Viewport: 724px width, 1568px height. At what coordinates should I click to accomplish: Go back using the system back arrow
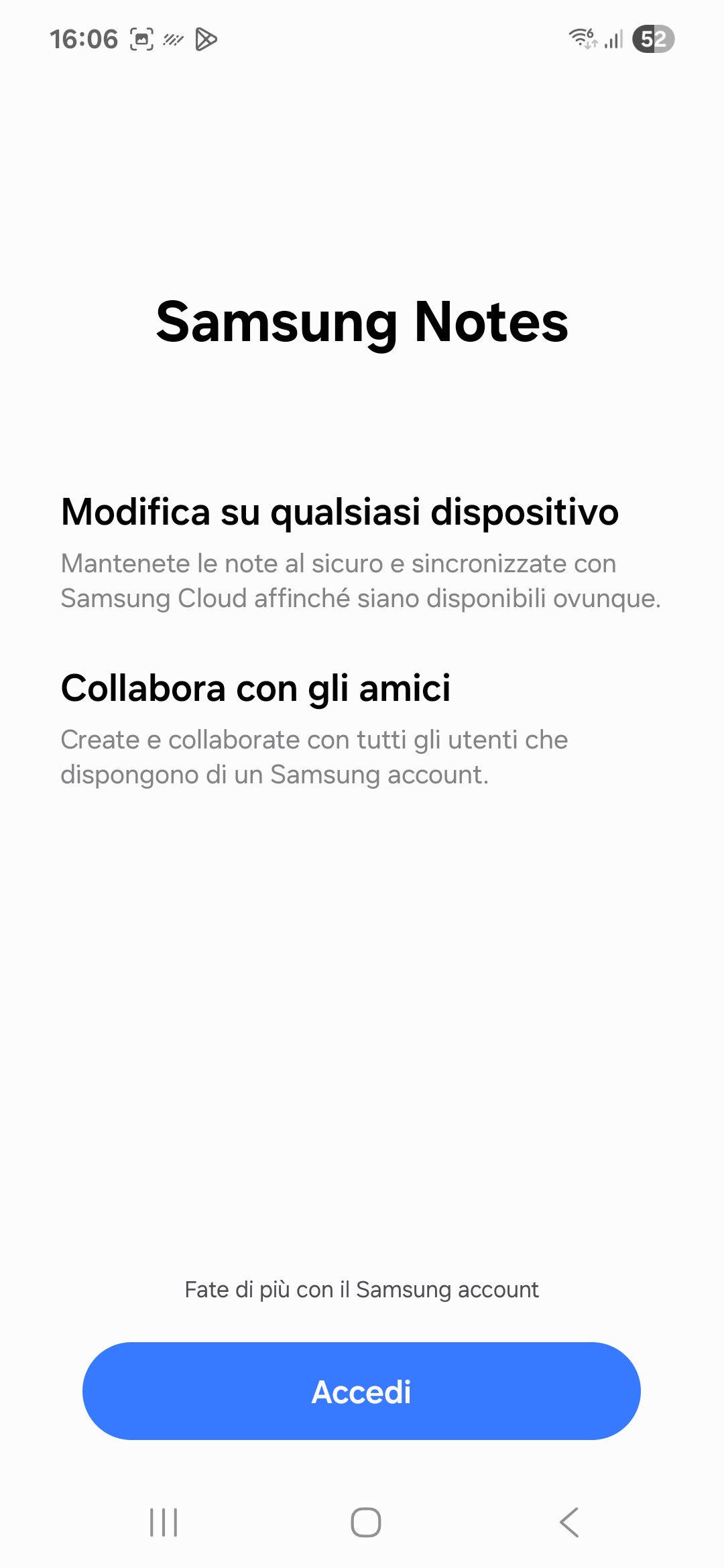pyautogui.click(x=569, y=1522)
